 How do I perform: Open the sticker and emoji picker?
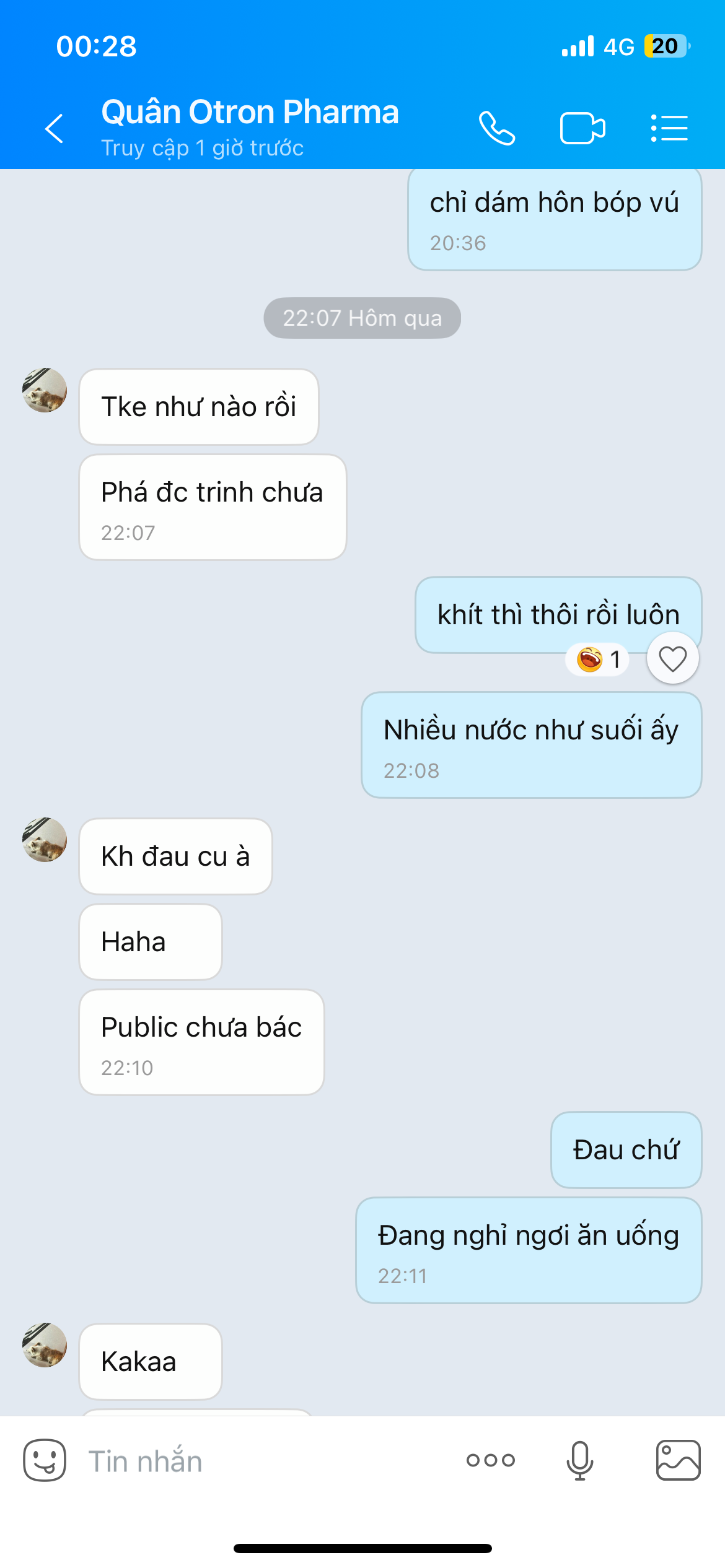point(45,1460)
